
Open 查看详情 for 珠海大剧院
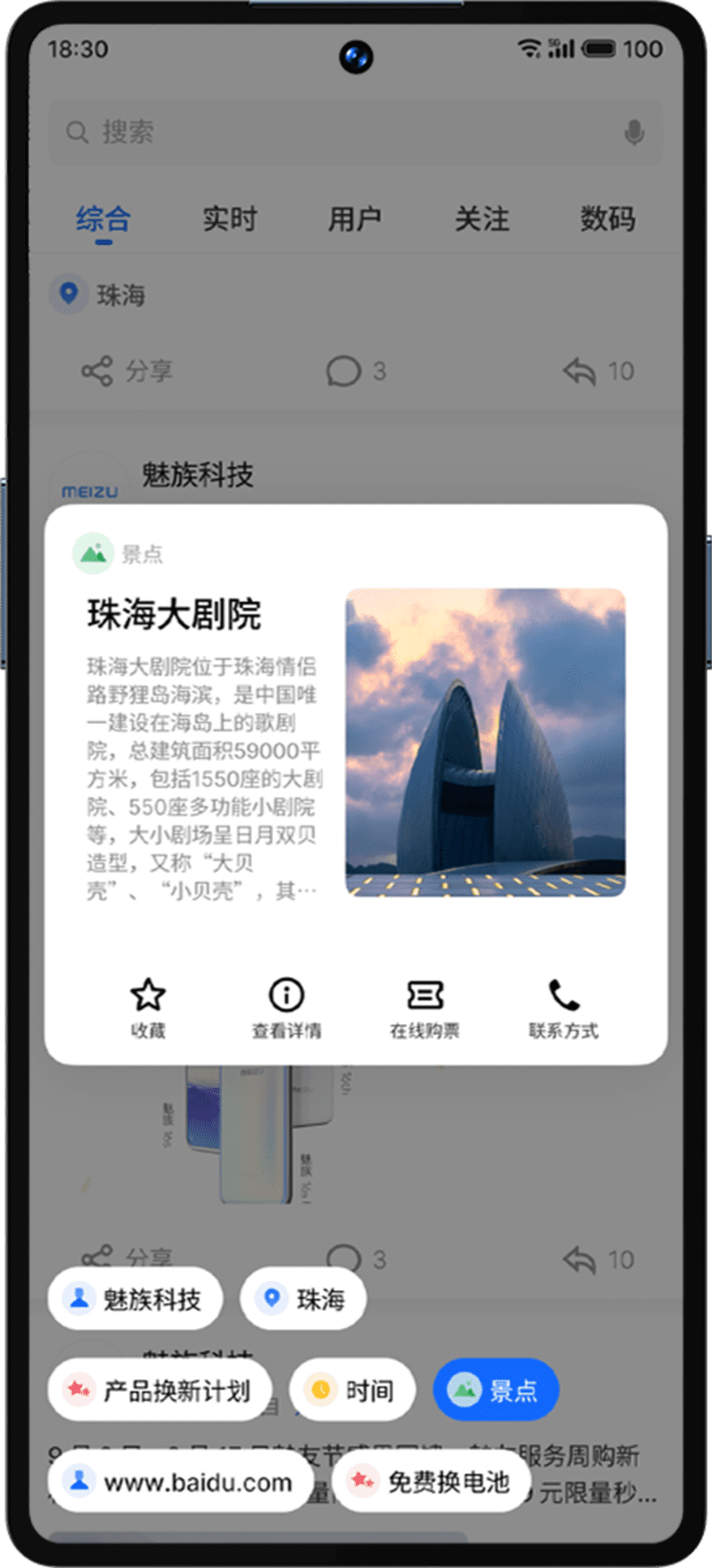click(x=286, y=1007)
